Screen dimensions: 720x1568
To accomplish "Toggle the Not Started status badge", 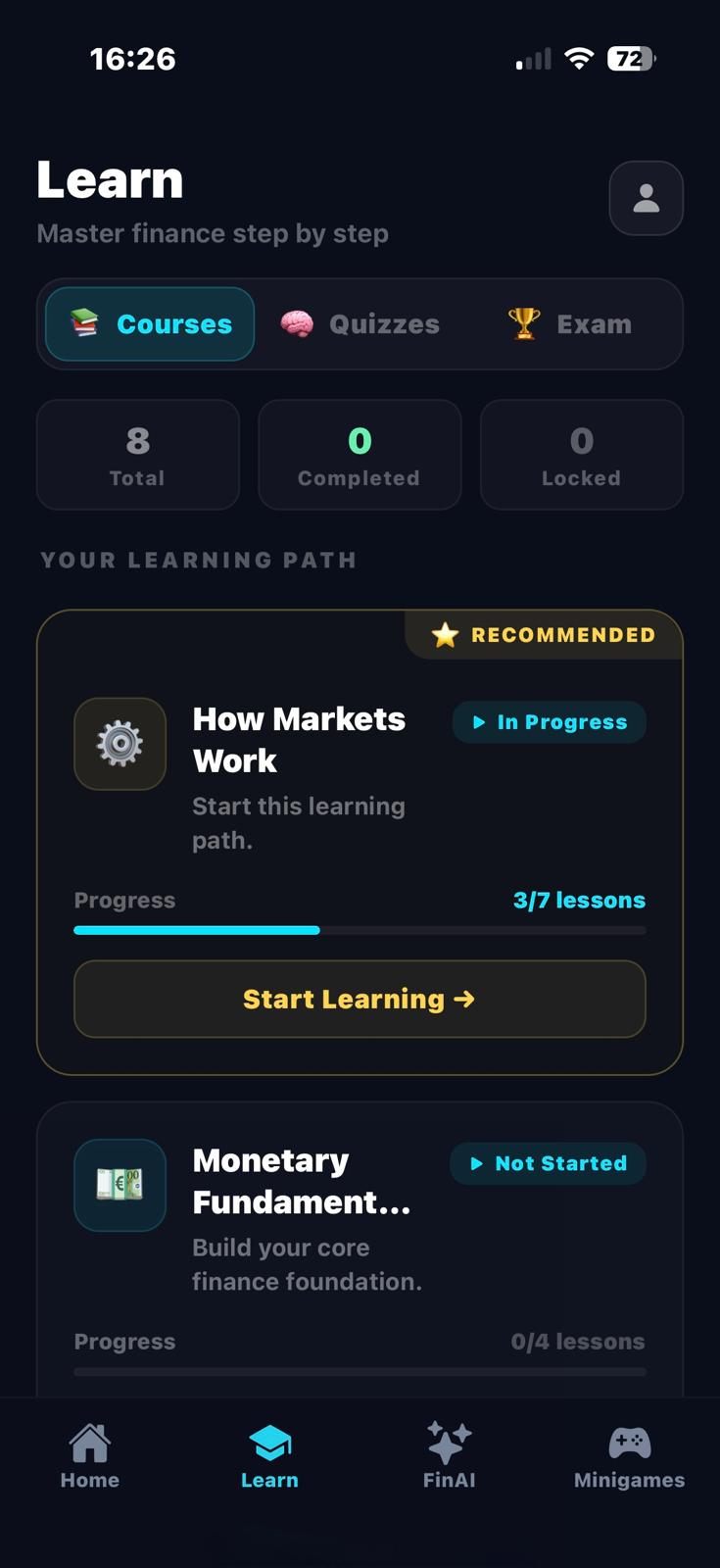I will point(548,1163).
